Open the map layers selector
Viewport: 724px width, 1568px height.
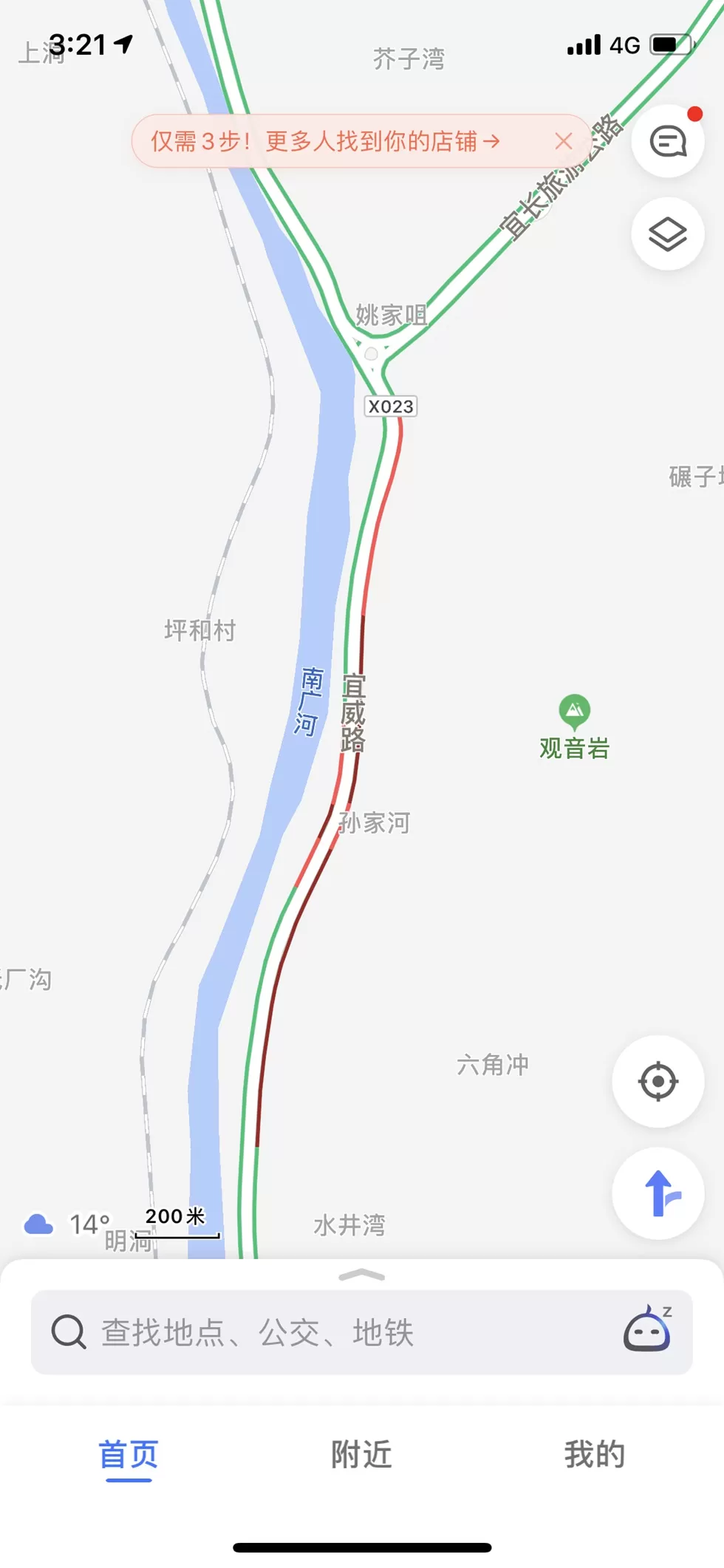coord(668,234)
